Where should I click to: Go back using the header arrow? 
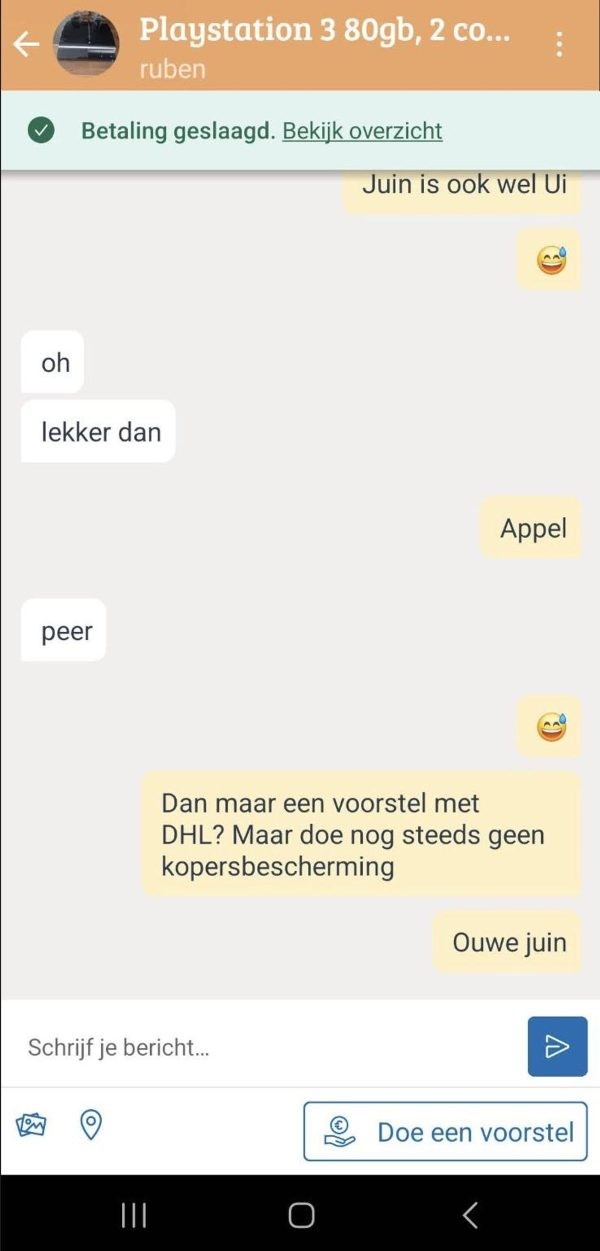click(26, 44)
